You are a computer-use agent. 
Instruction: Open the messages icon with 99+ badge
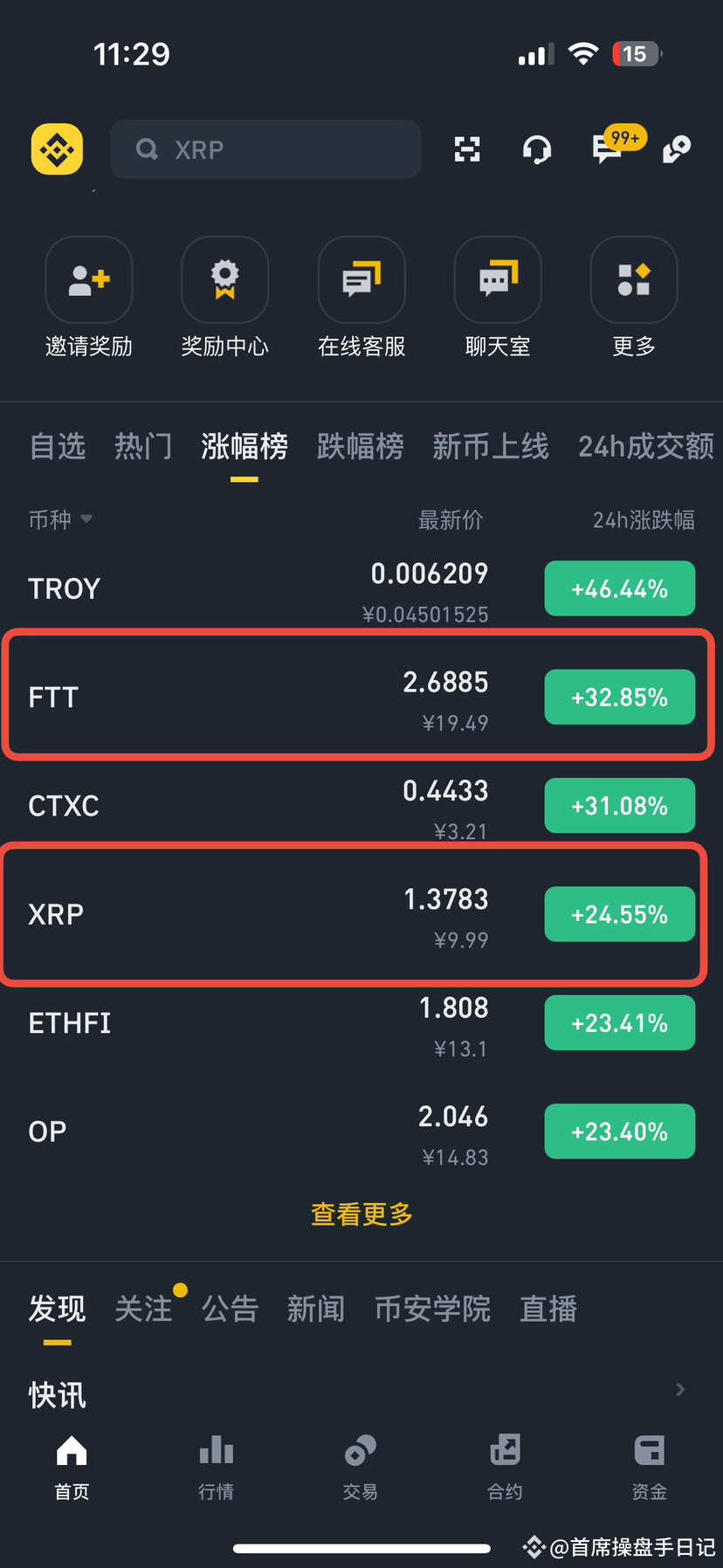pyautogui.click(x=607, y=149)
